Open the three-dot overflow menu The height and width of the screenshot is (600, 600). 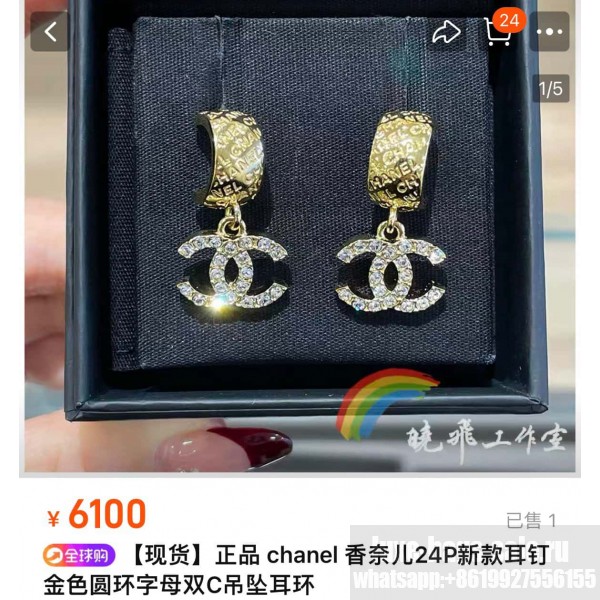pyautogui.click(x=550, y=32)
